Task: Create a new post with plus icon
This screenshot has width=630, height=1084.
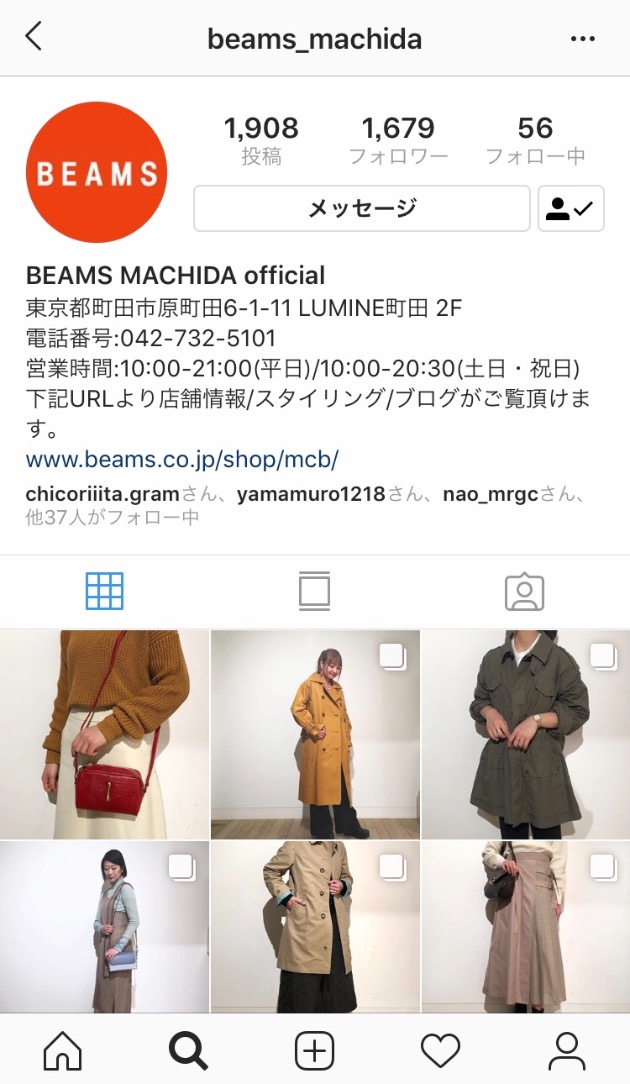Action: [314, 1050]
